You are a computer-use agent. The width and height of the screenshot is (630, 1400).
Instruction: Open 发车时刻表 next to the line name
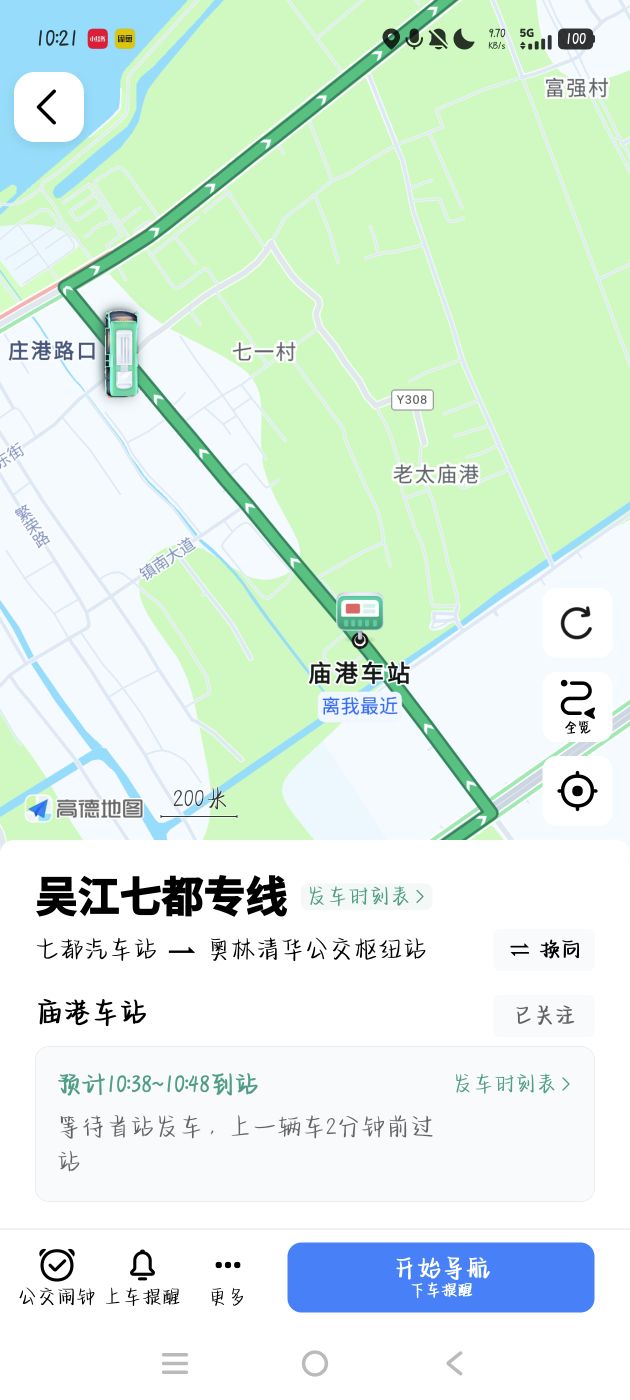tap(366, 896)
